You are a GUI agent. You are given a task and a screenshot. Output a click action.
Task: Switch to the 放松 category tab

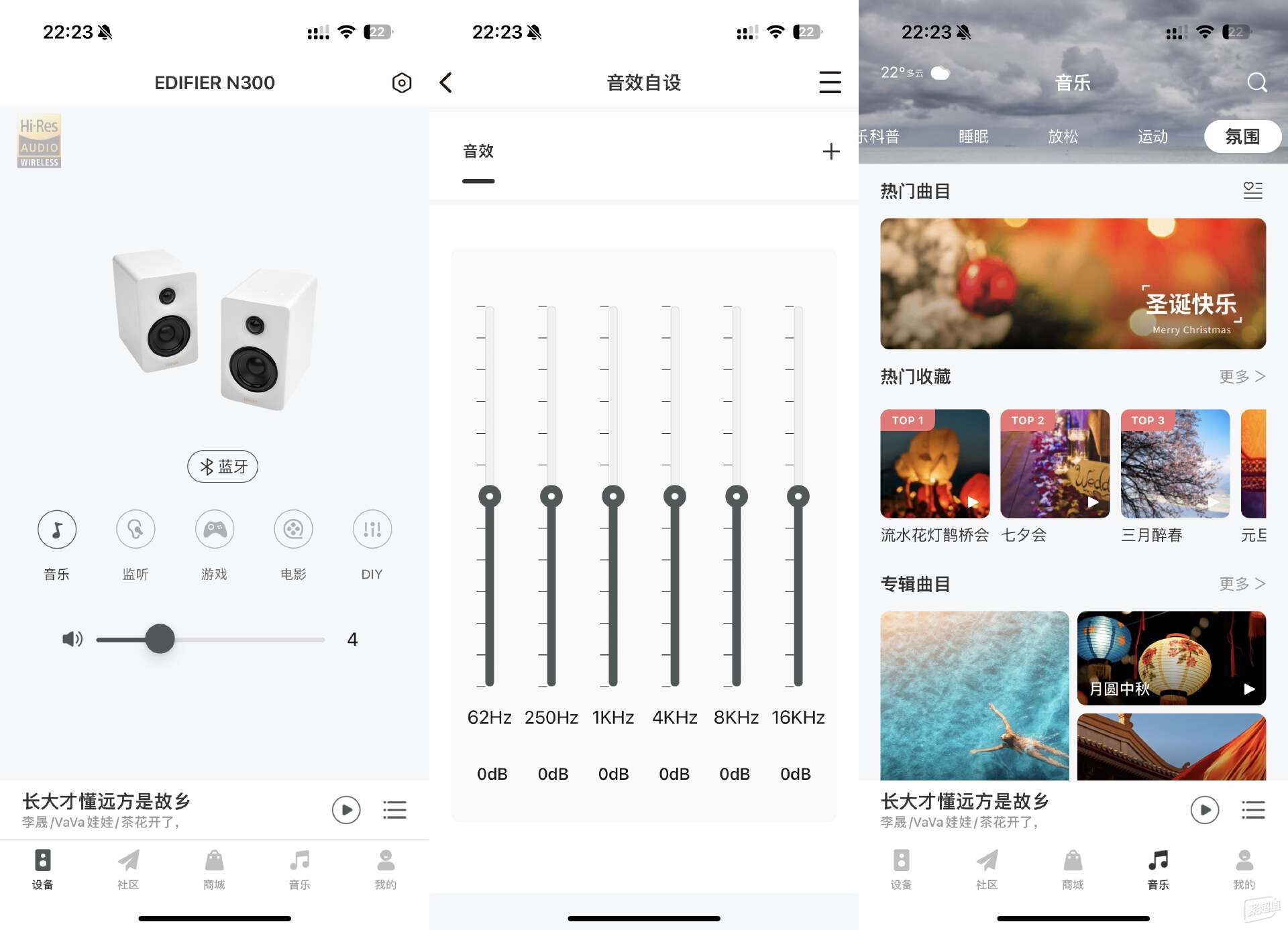coord(1063,137)
